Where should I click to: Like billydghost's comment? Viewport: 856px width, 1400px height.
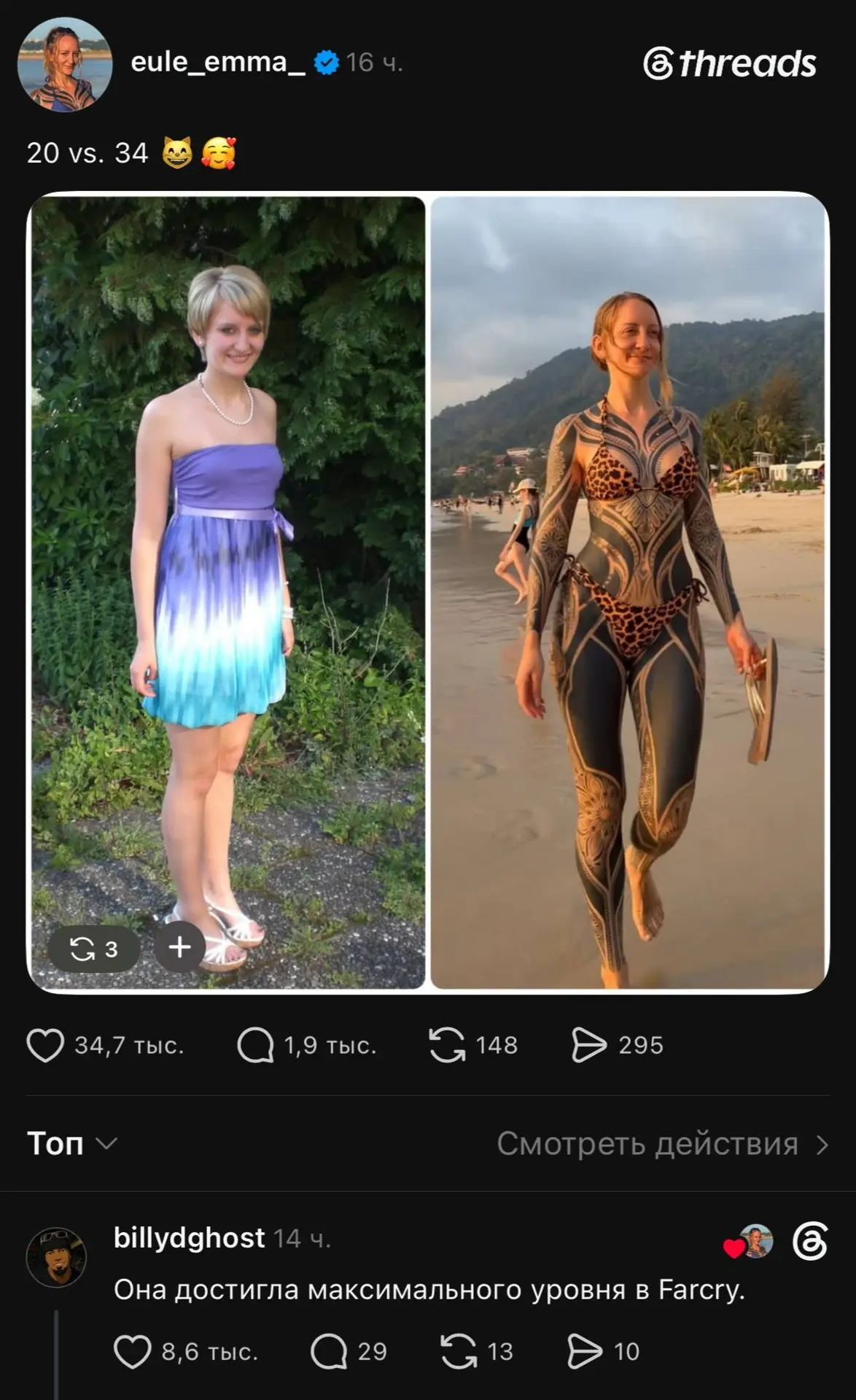pyautogui.click(x=132, y=1351)
